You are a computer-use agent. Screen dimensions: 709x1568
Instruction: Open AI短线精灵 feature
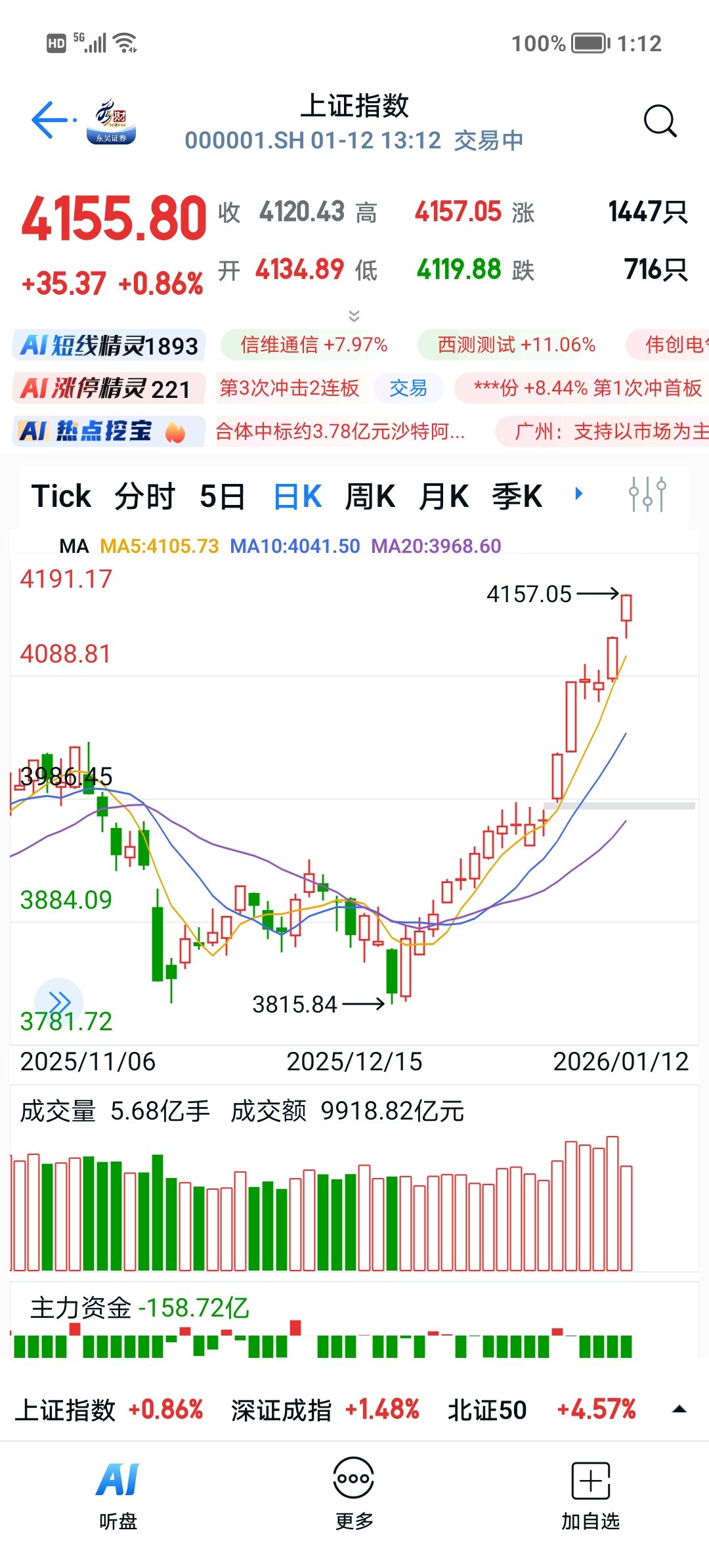pos(109,345)
